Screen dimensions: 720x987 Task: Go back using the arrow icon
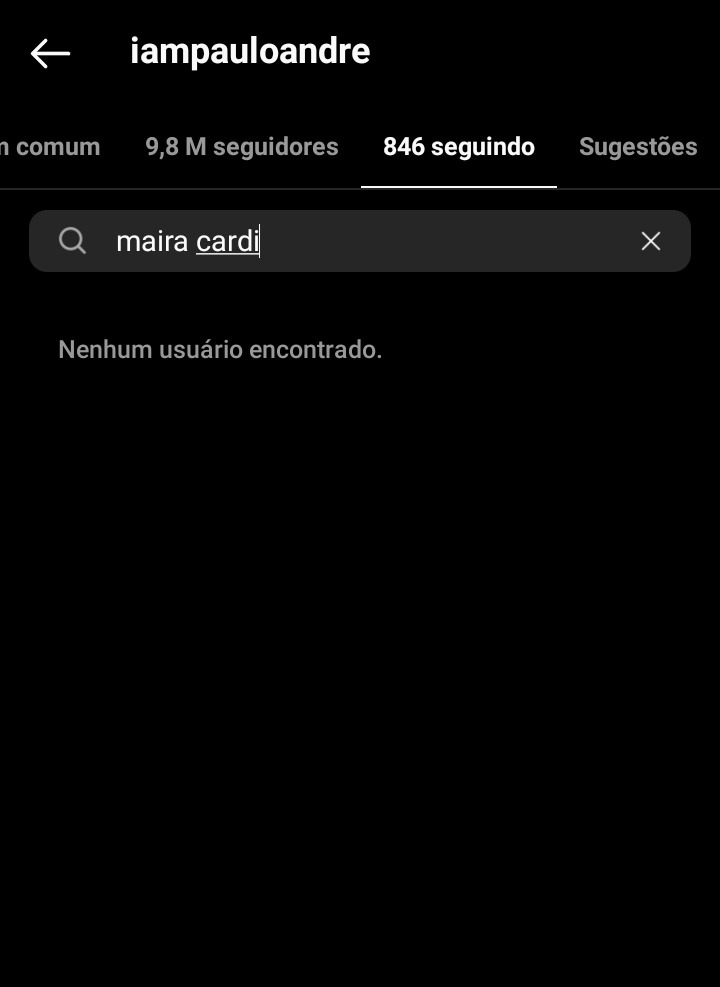point(50,53)
